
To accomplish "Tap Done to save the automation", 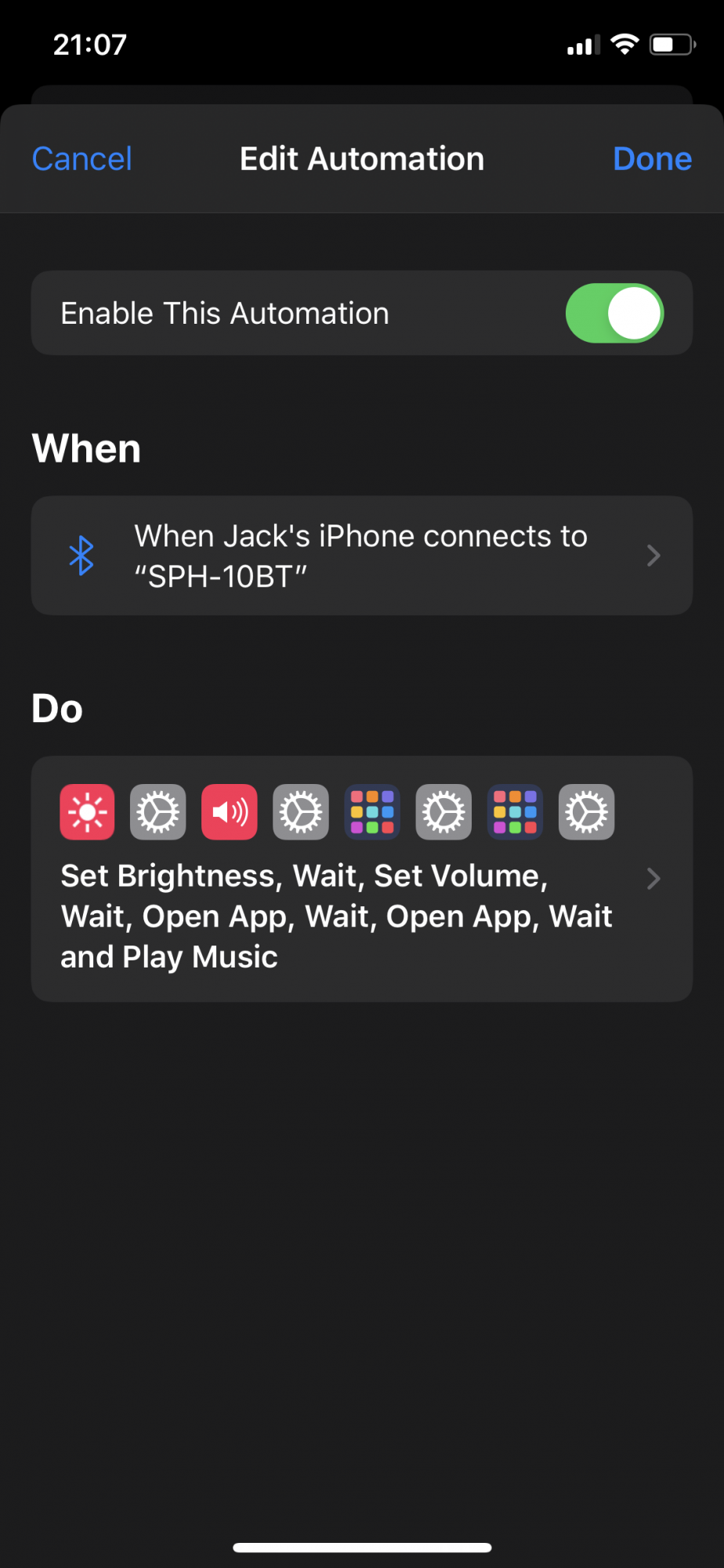I will point(651,159).
